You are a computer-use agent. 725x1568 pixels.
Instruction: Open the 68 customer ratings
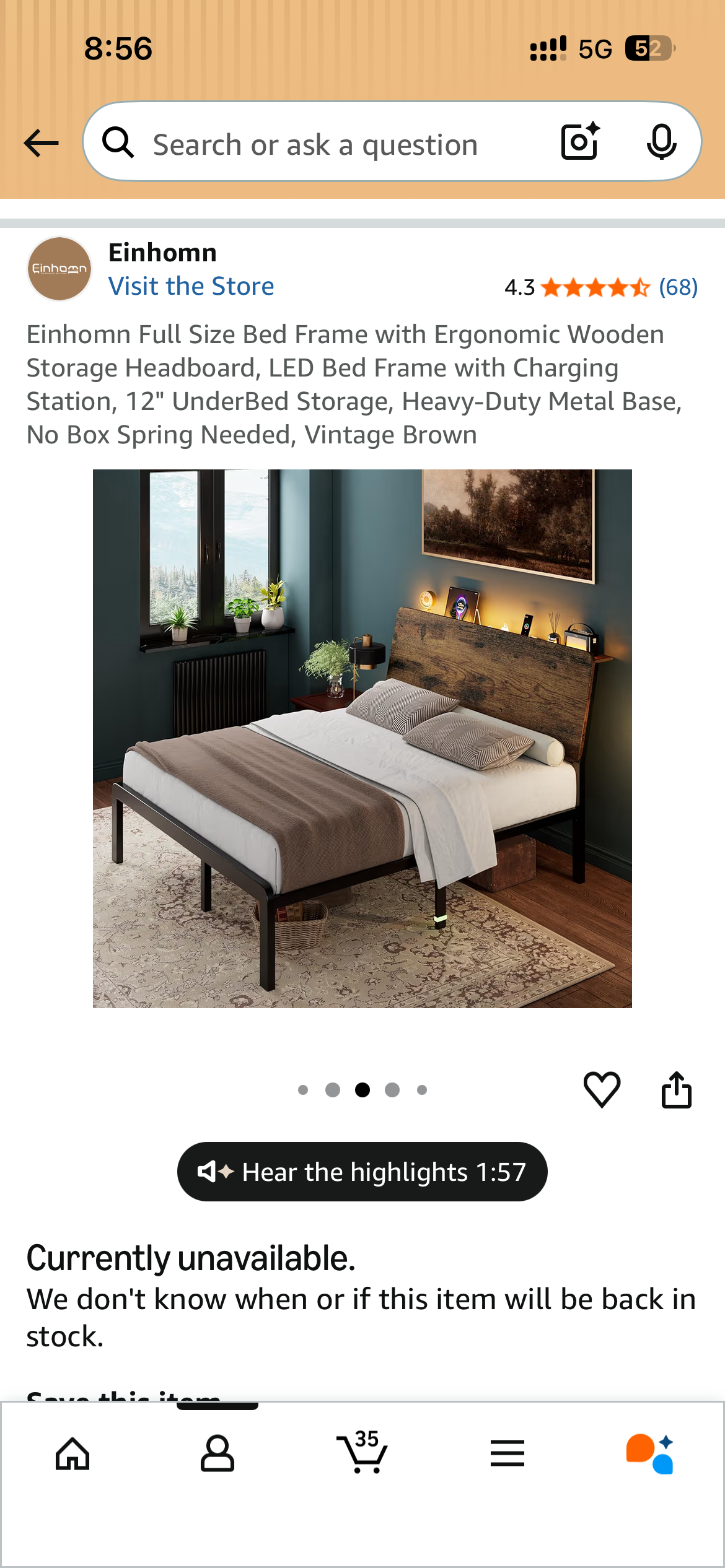[x=678, y=287]
